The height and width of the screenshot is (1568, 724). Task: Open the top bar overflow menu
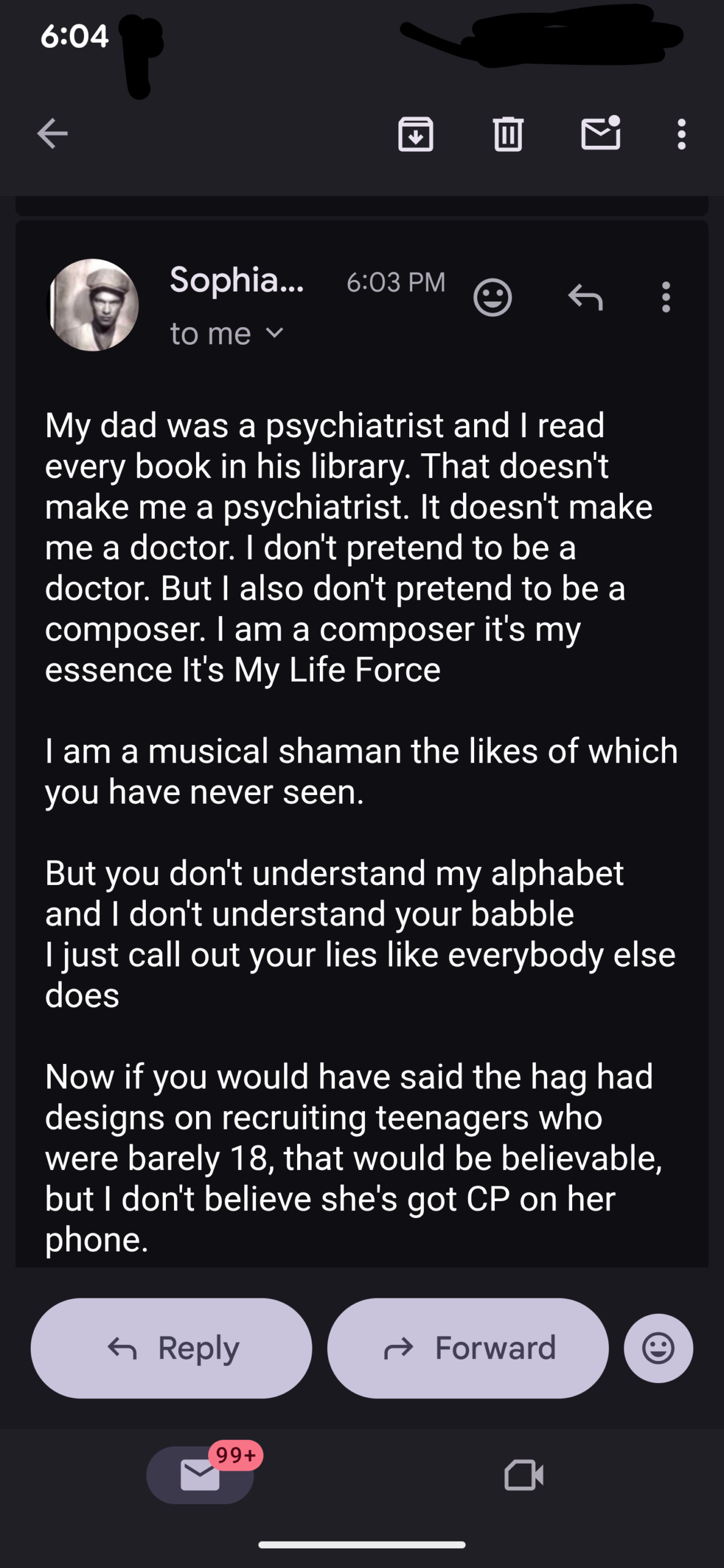[x=681, y=134]
